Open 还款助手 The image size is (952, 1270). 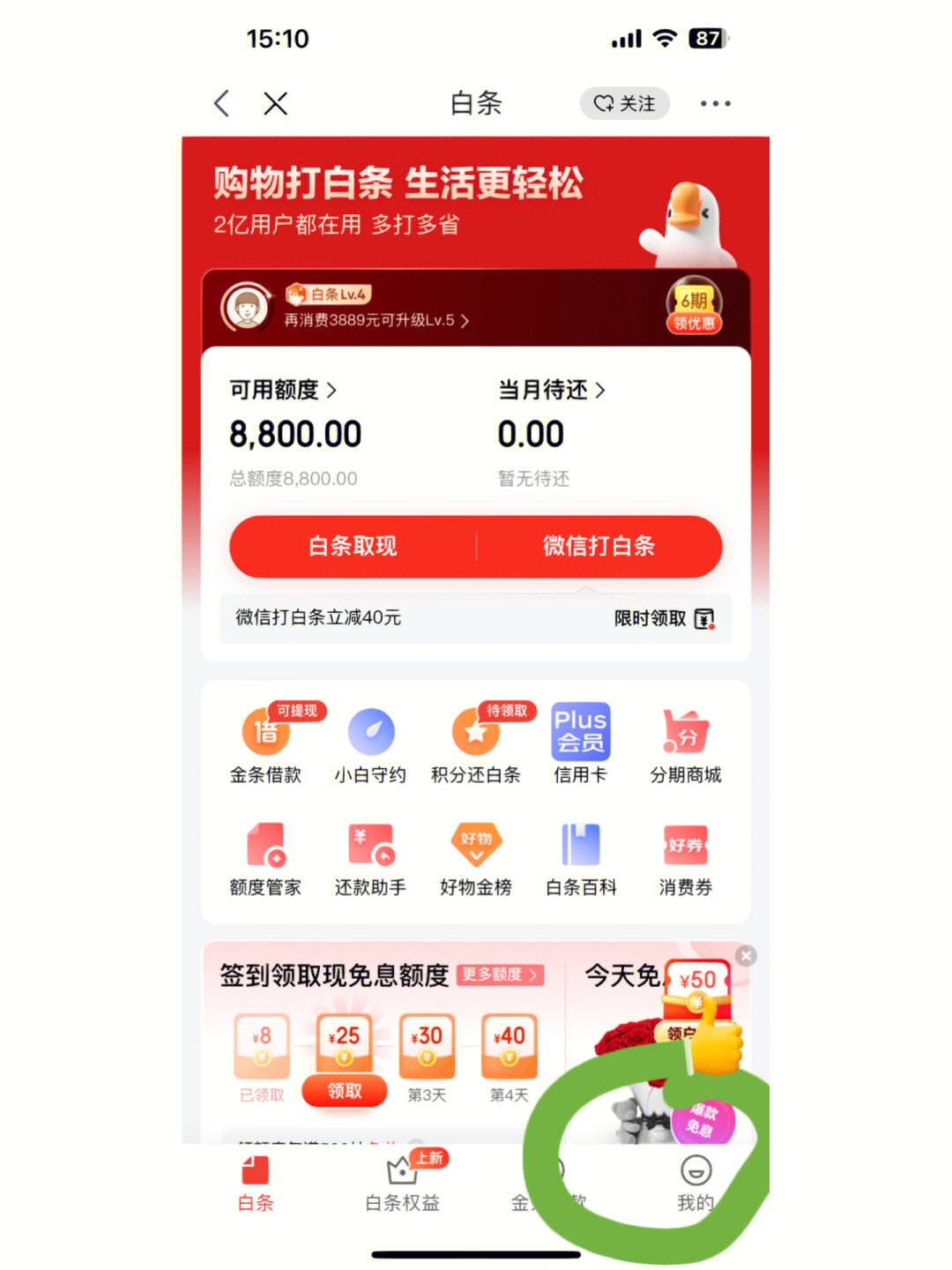pyautogui.click(x=370, y=858)
